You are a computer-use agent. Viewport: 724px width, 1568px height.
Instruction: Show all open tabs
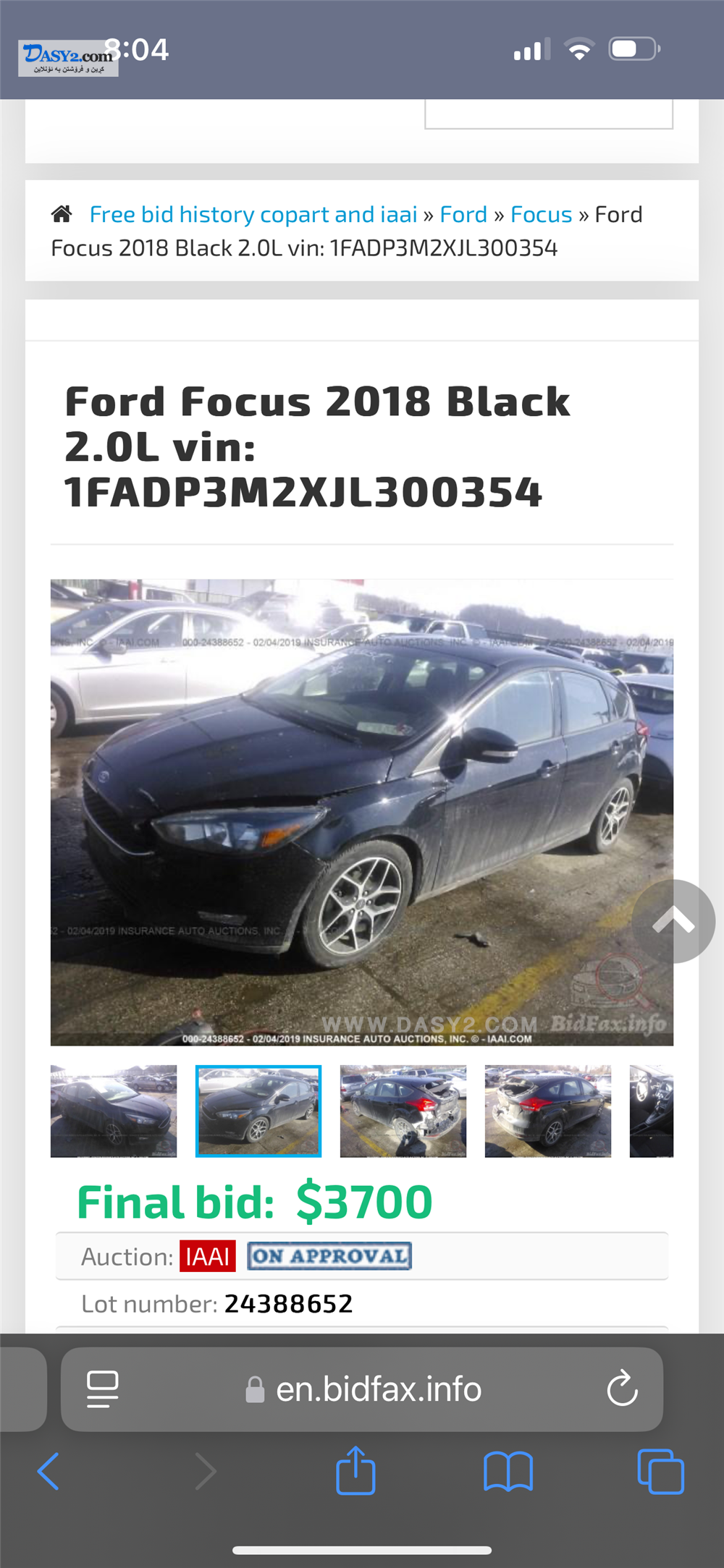click(x=660, y=1471)
